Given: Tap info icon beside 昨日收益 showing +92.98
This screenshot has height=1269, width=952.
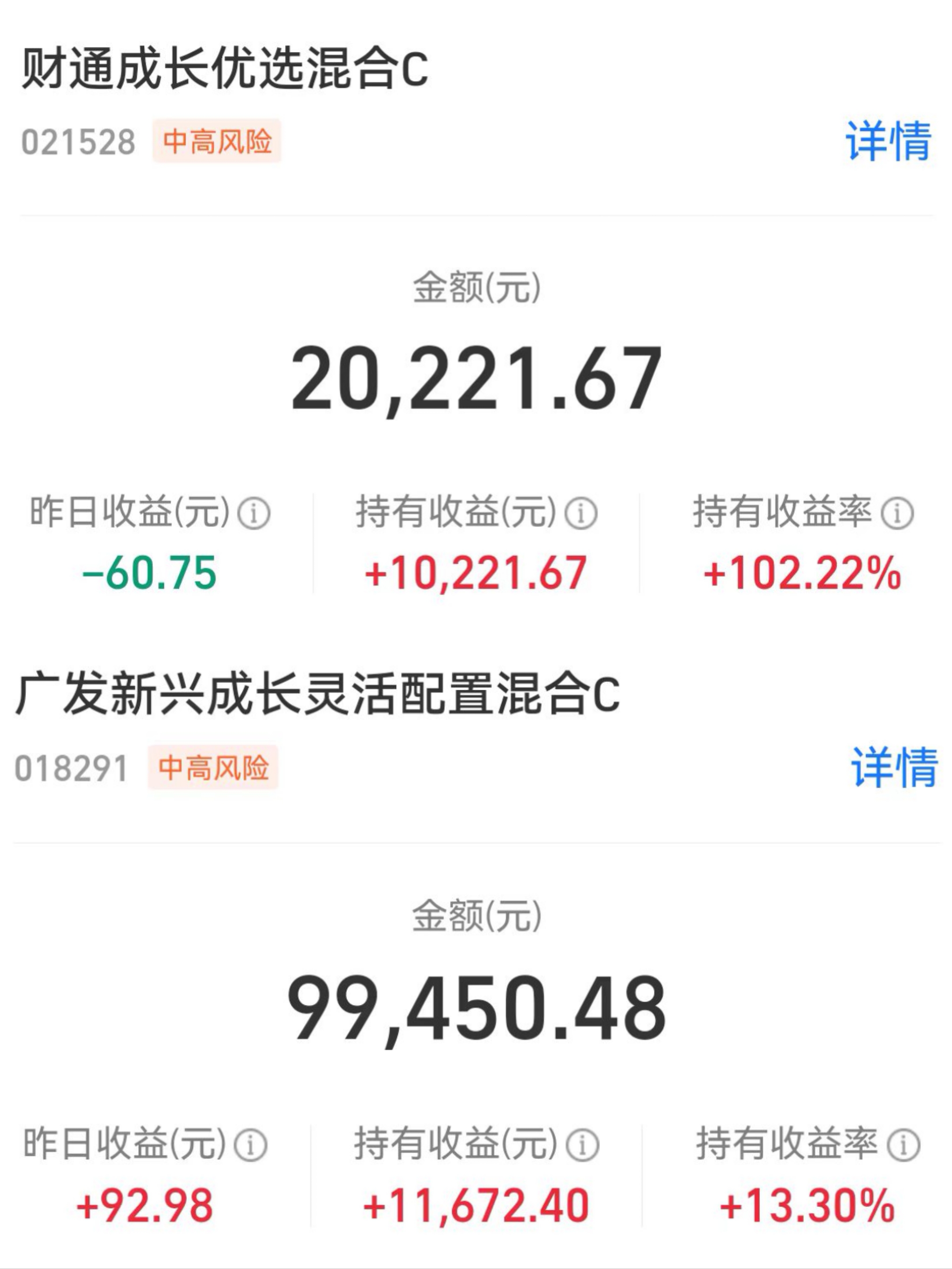Looking at the screenshot, I should 251,1145.
